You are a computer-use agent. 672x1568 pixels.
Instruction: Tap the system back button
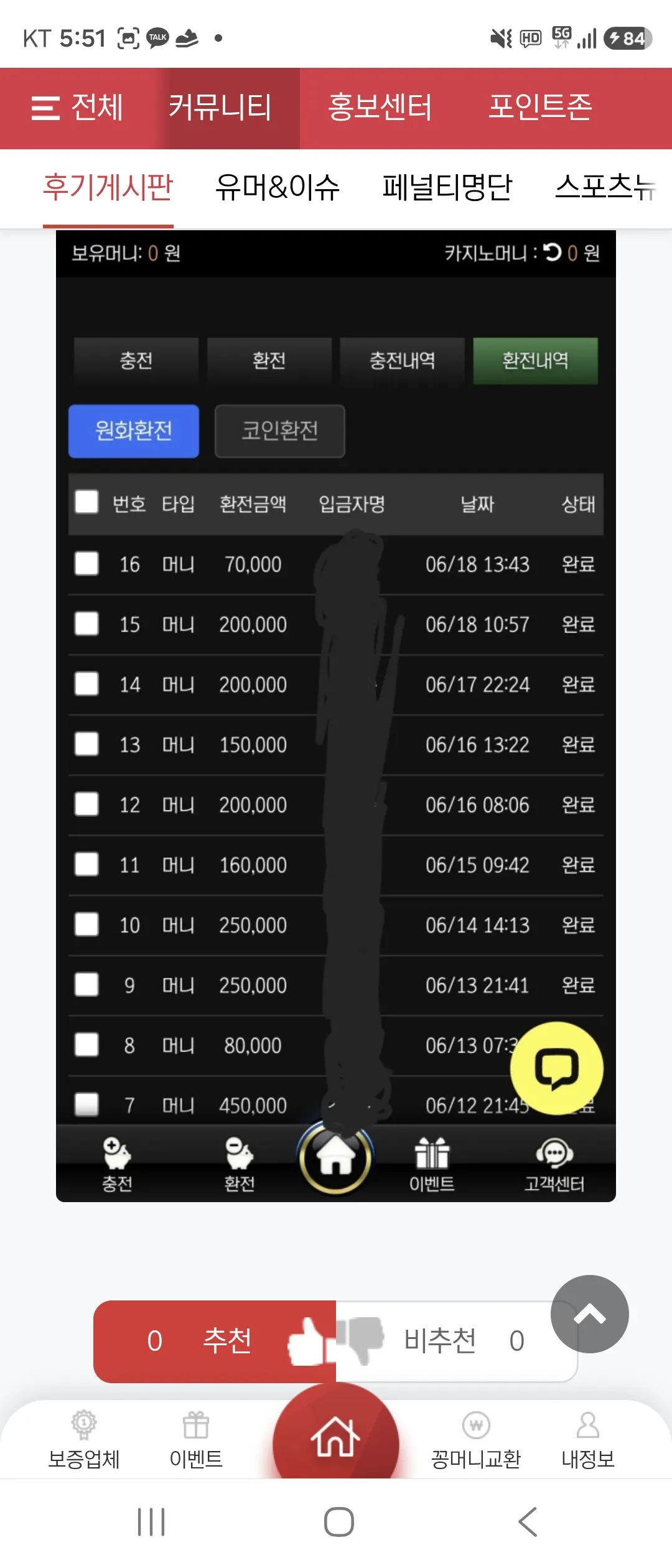[528, 1522]
